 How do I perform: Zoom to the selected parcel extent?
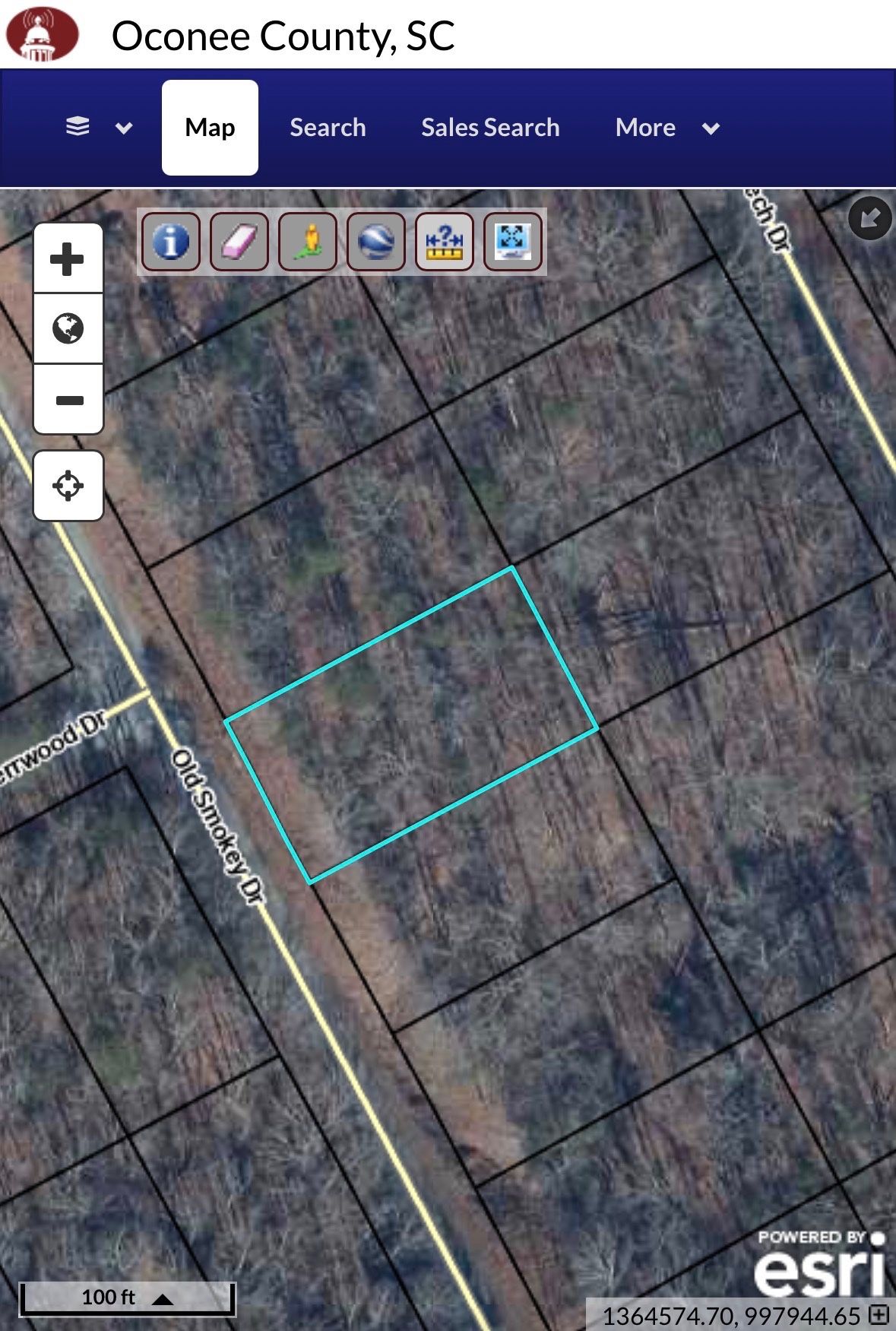tap(513, 242)
